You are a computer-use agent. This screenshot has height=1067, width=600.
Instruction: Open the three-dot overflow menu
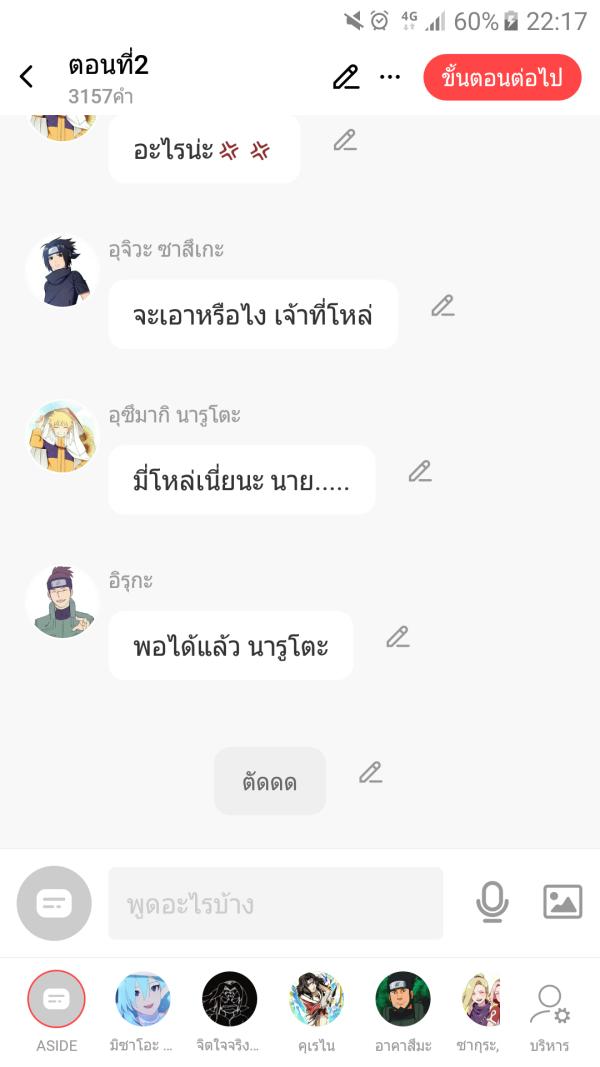tap(390, 77)
